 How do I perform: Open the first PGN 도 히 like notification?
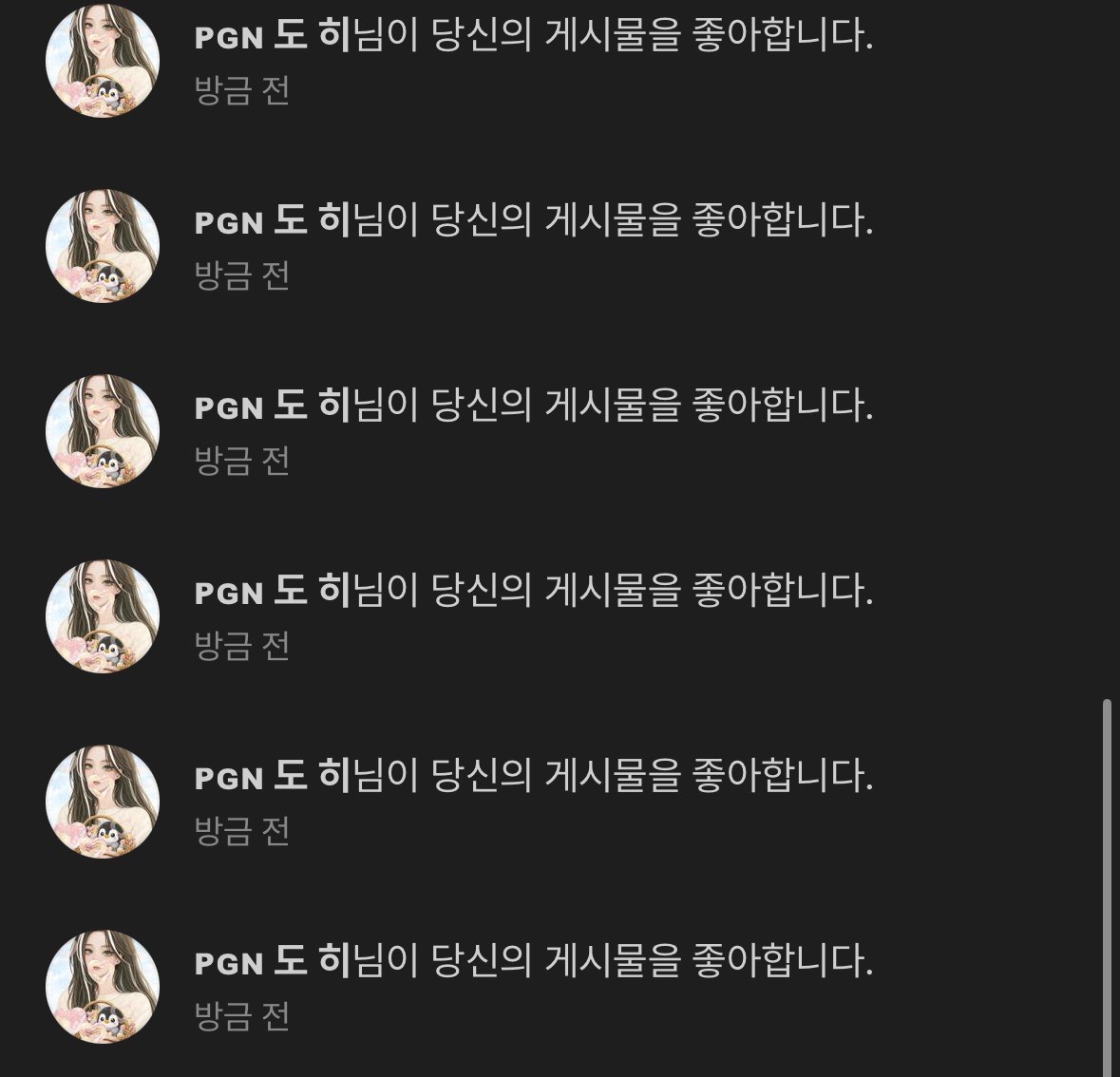[532, 38]
